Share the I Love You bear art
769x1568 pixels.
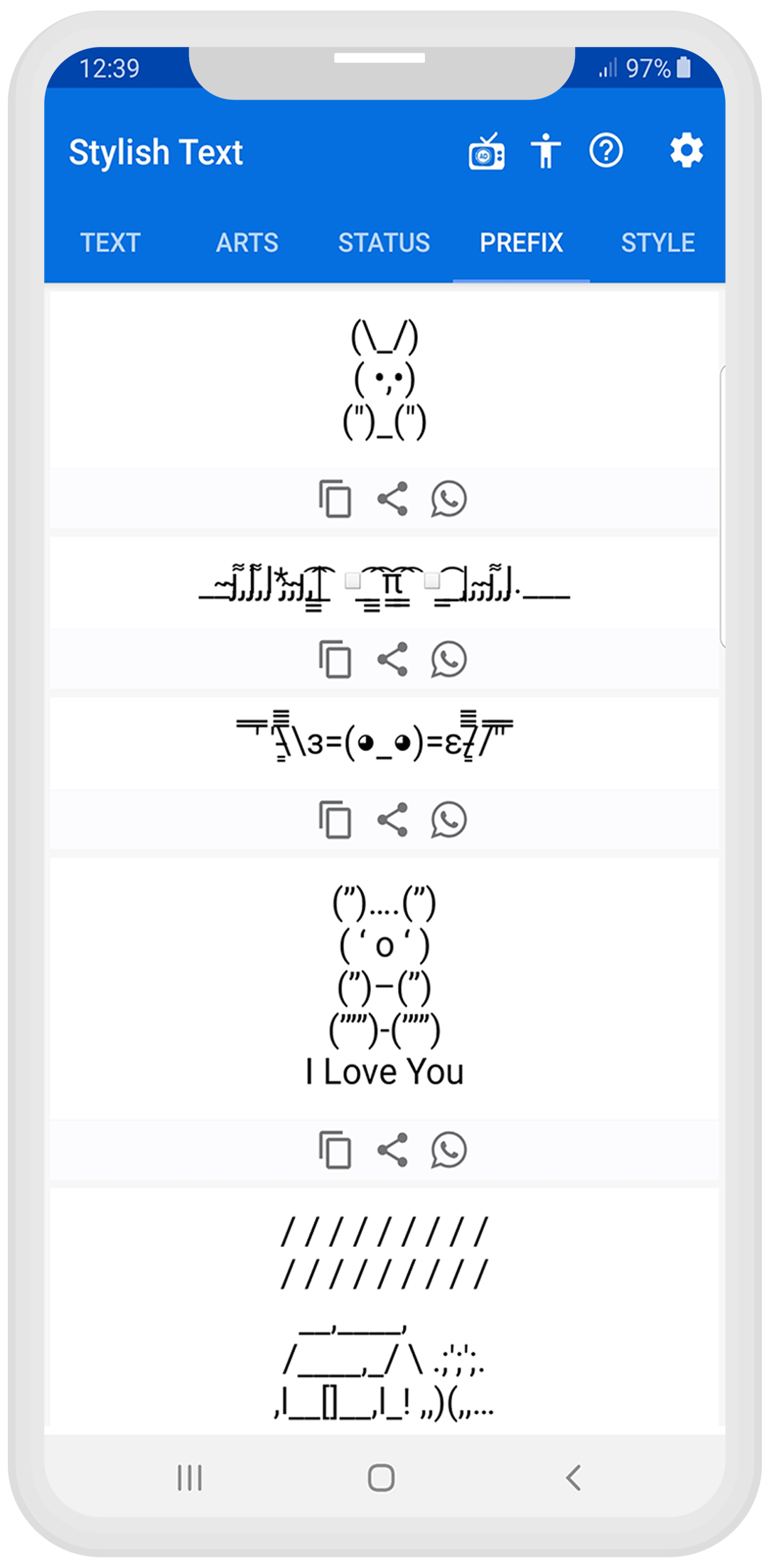point(392,1150)
